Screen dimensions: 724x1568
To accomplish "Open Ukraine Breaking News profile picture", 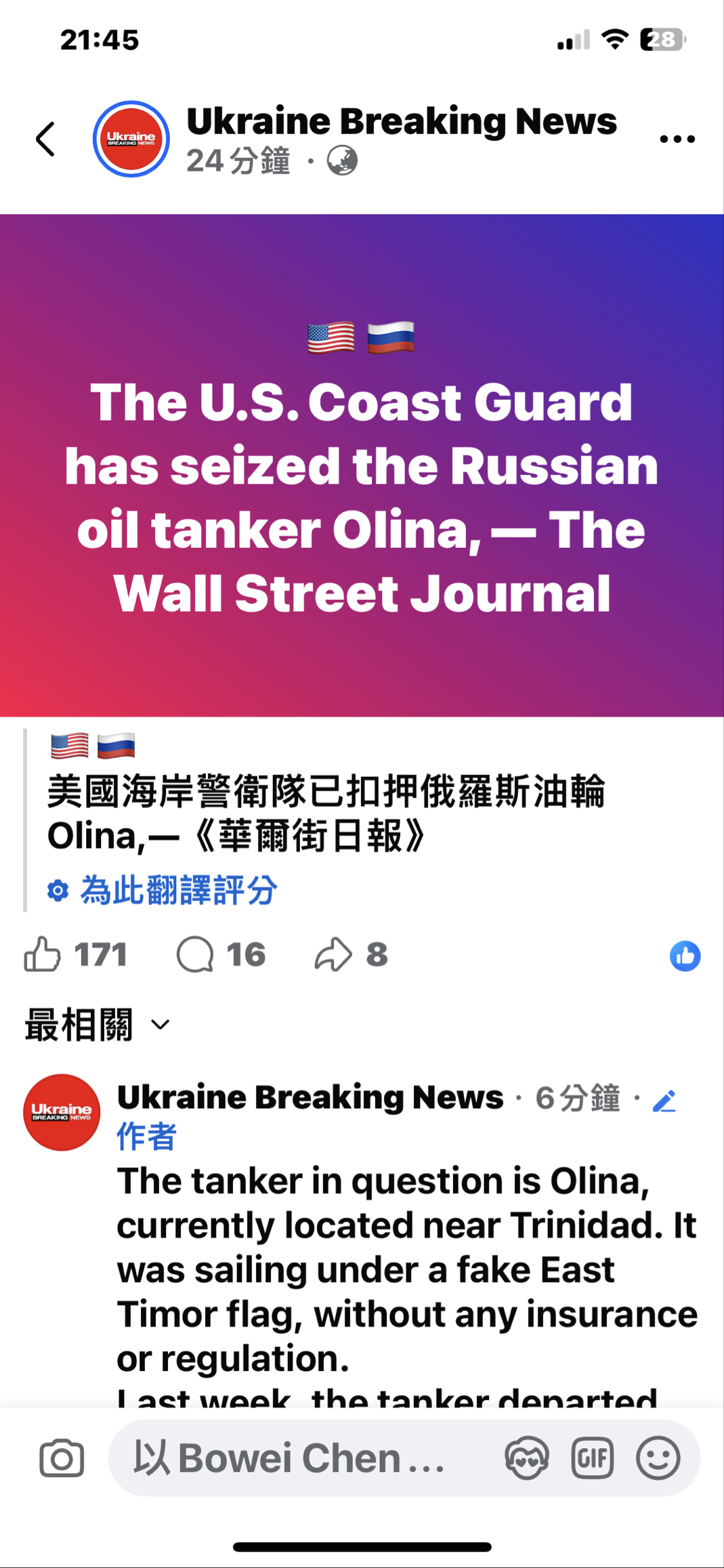I will [131, 140].
